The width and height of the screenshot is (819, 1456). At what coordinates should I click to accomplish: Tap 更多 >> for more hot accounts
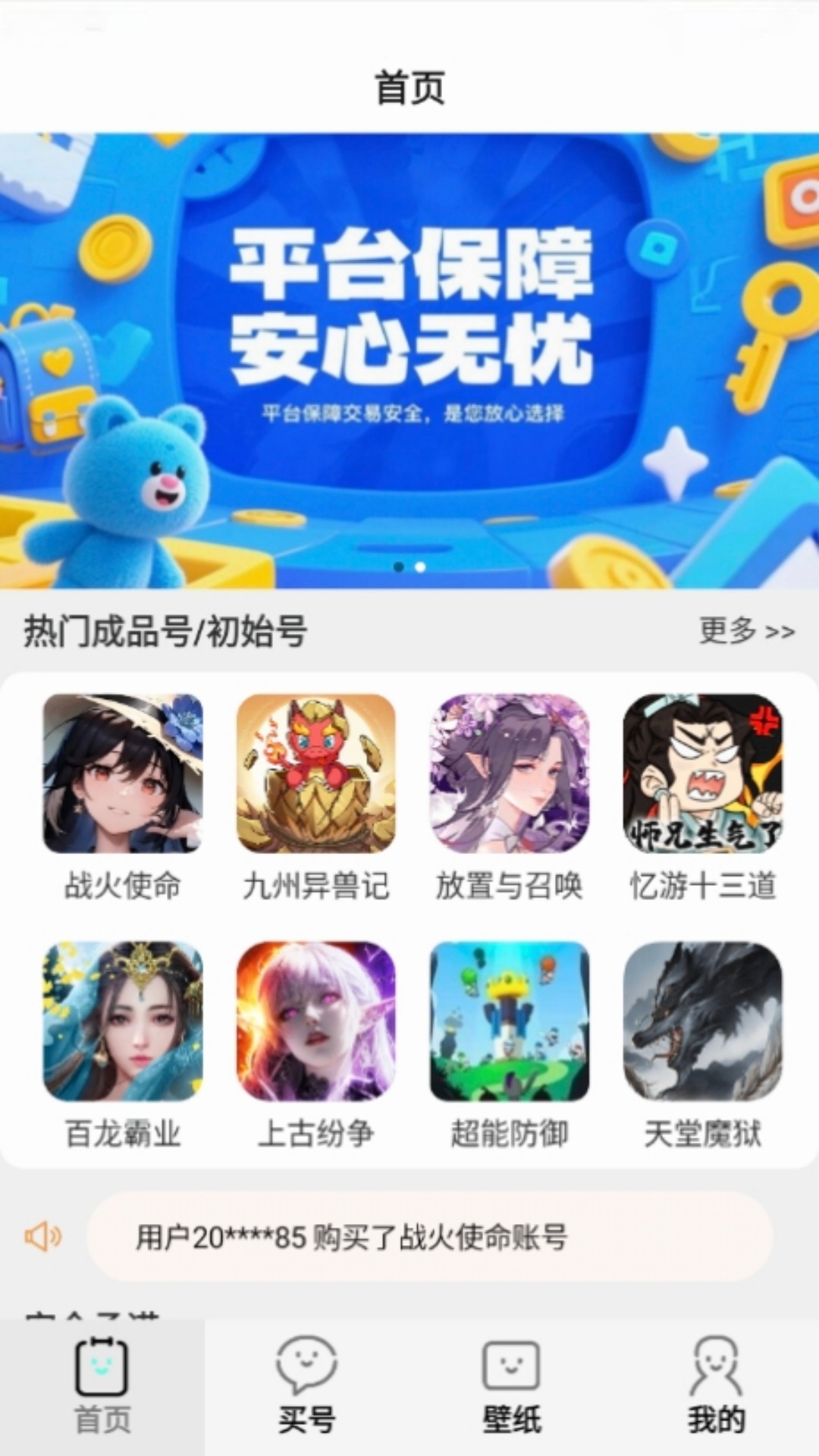(x=746, y=630)
